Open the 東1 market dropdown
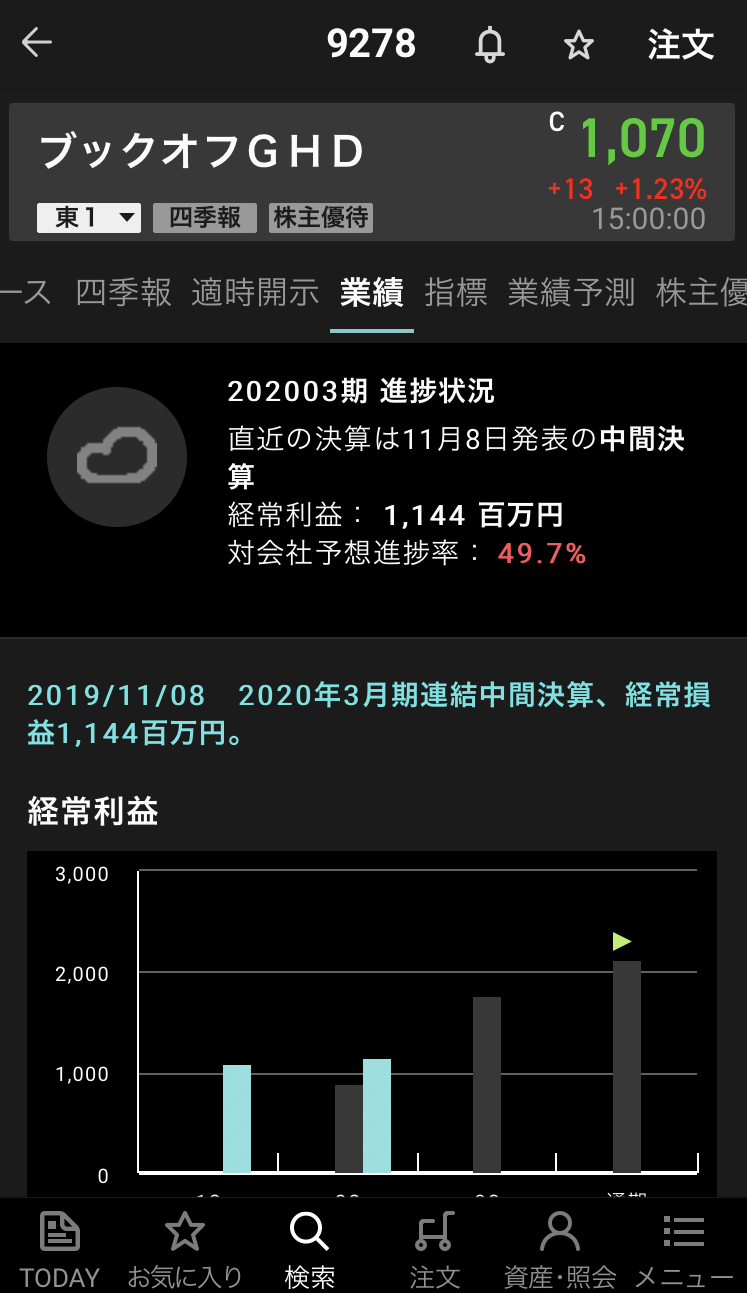This screenshot has width=747, height=1293. 89,217
